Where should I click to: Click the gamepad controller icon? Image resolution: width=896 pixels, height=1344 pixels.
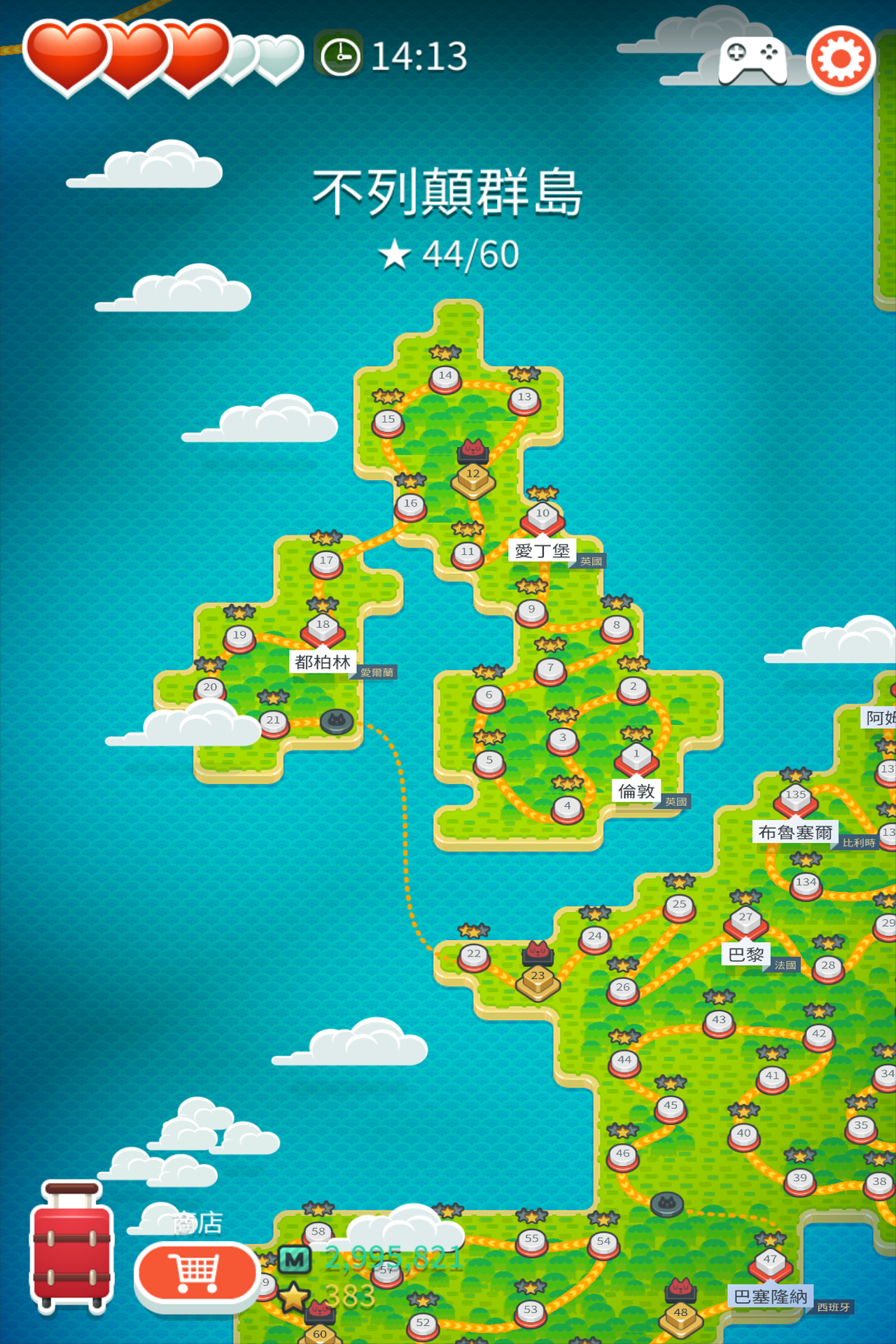(752, 57)
